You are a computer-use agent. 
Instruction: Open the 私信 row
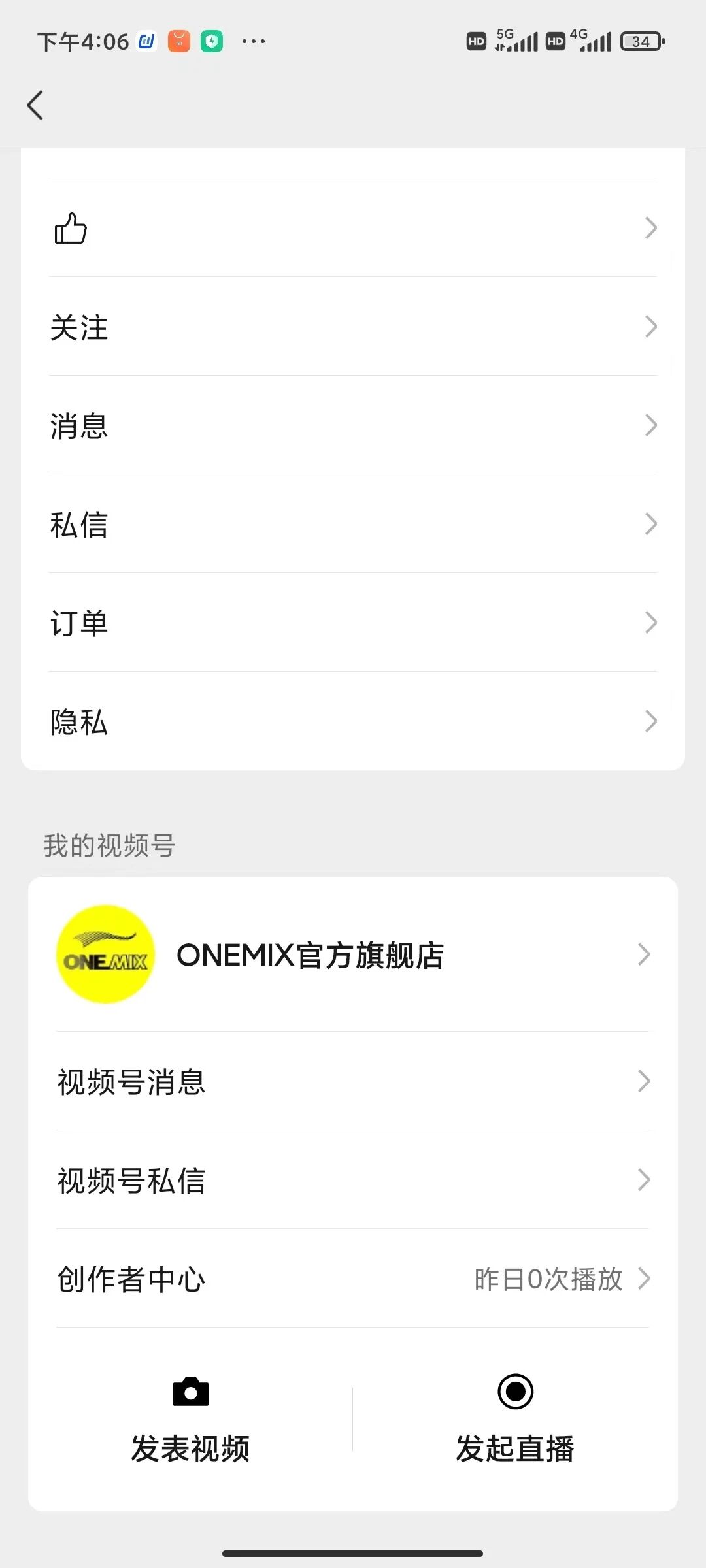(x=353, y=524)
